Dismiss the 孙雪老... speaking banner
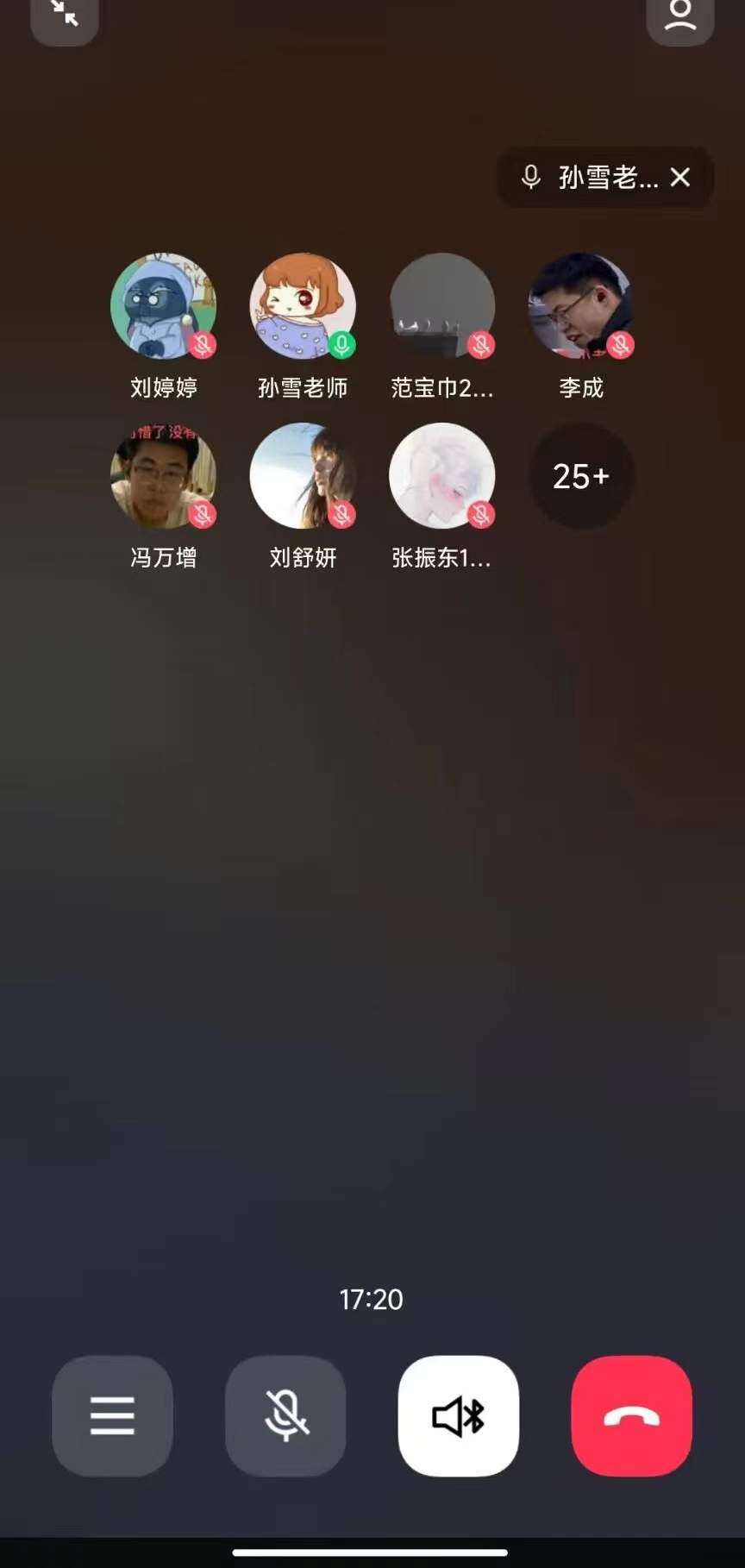Image resolution: width=745 pixels, height=1568 pixels. pyautogui.click(x=680, y=178)
